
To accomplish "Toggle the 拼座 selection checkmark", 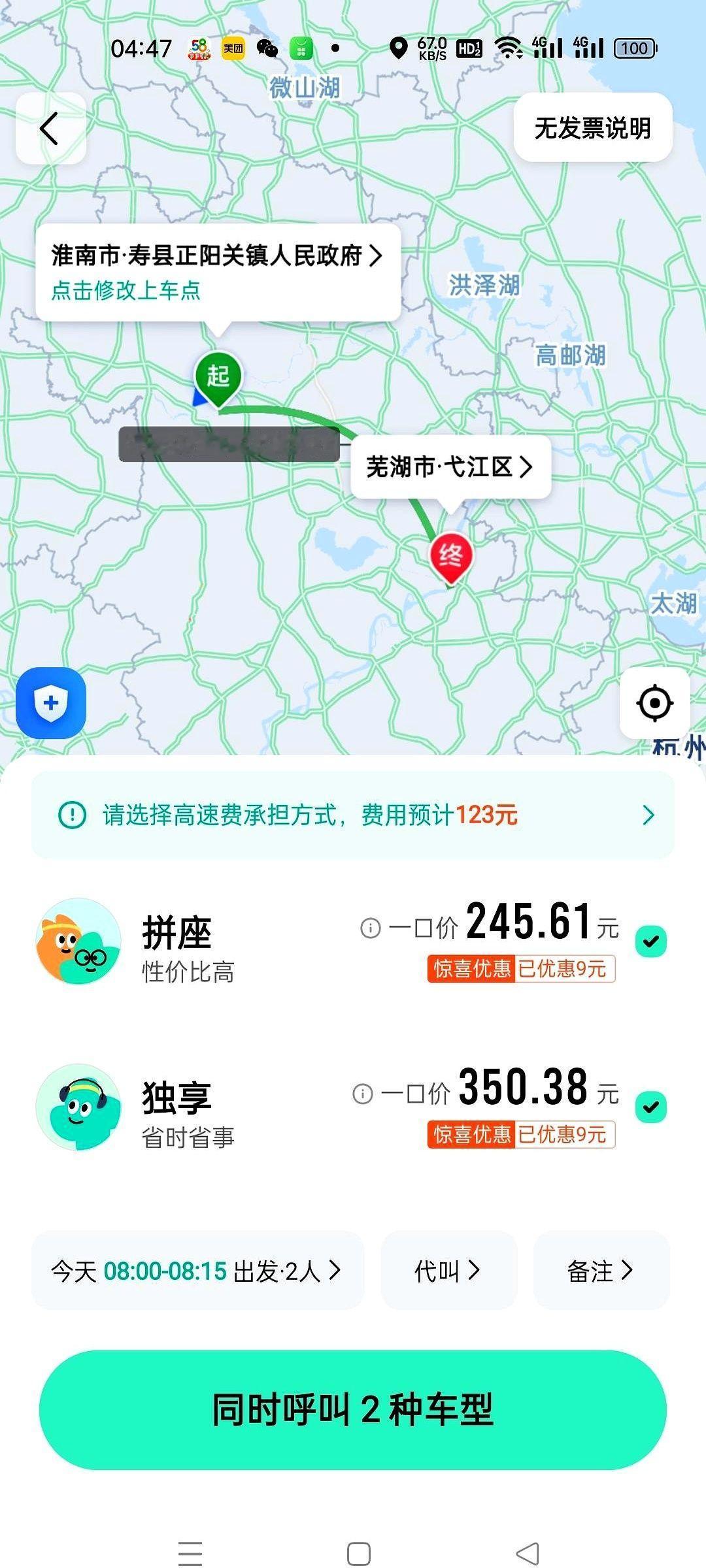I will (650, 941).
